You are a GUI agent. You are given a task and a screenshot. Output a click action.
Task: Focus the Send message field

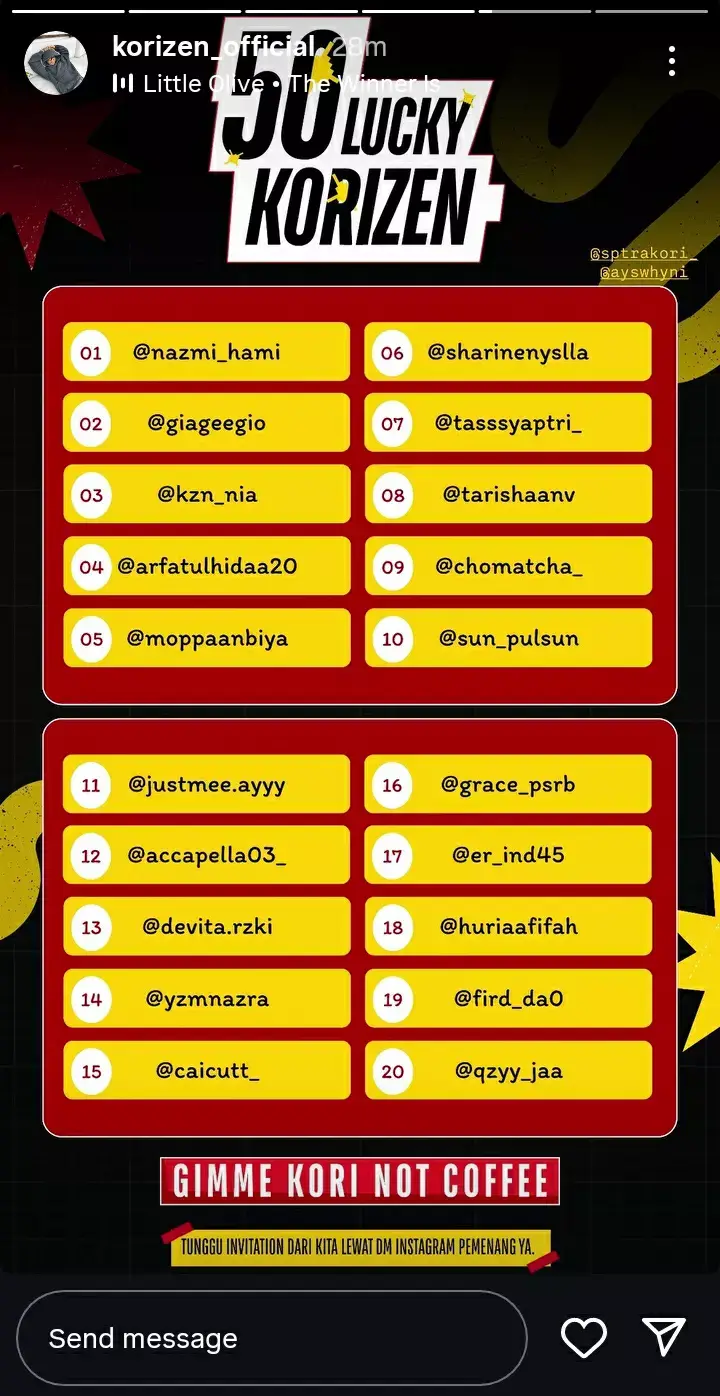pyautogui.click(x=271, y=1338)
